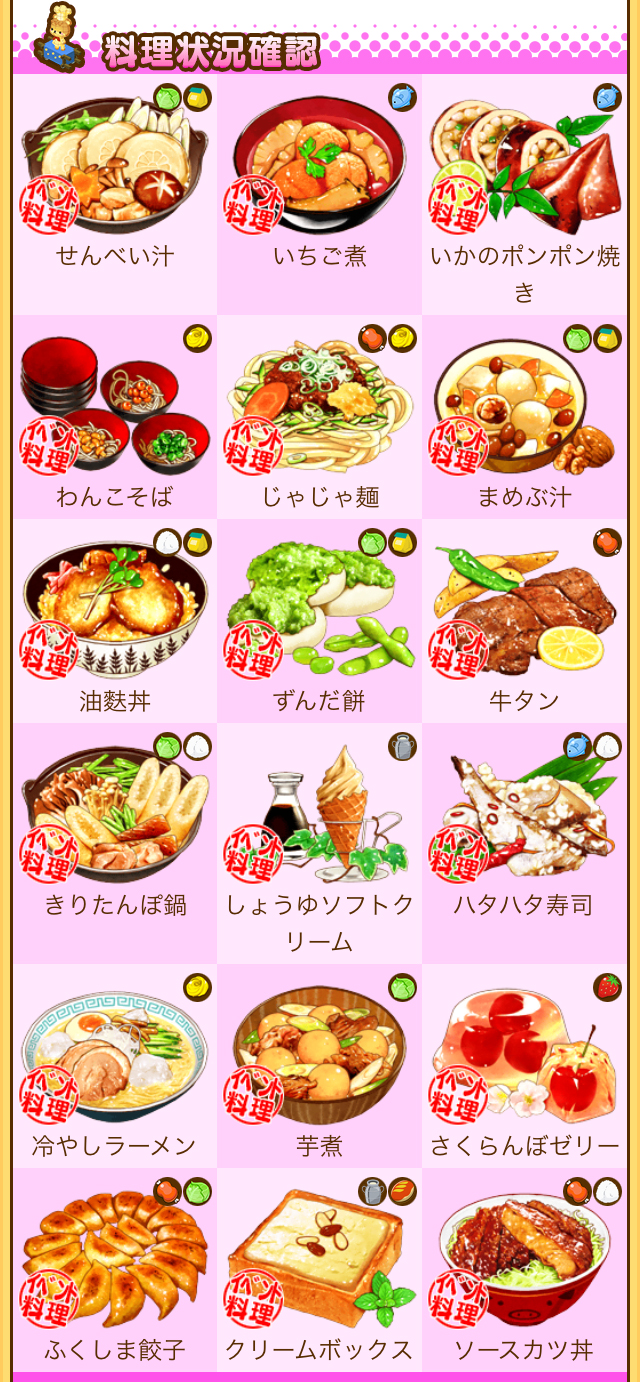Open the 芋煮 dish tile
The height and width of the screenshot is (1382, 640).
coord(320,1055)
